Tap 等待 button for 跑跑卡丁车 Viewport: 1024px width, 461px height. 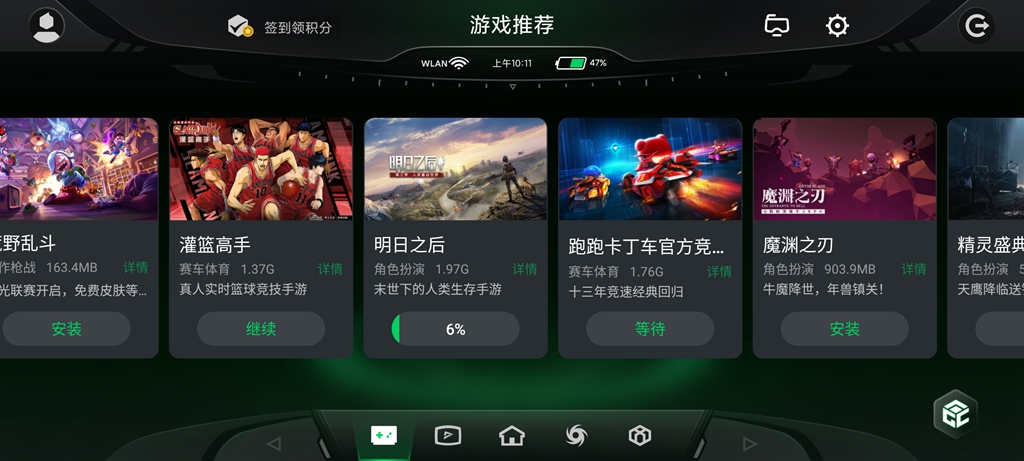click(650, 329)
